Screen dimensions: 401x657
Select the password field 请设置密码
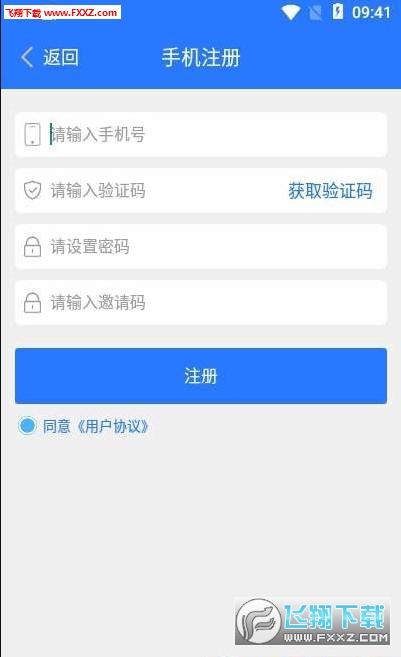coord(201,246)
